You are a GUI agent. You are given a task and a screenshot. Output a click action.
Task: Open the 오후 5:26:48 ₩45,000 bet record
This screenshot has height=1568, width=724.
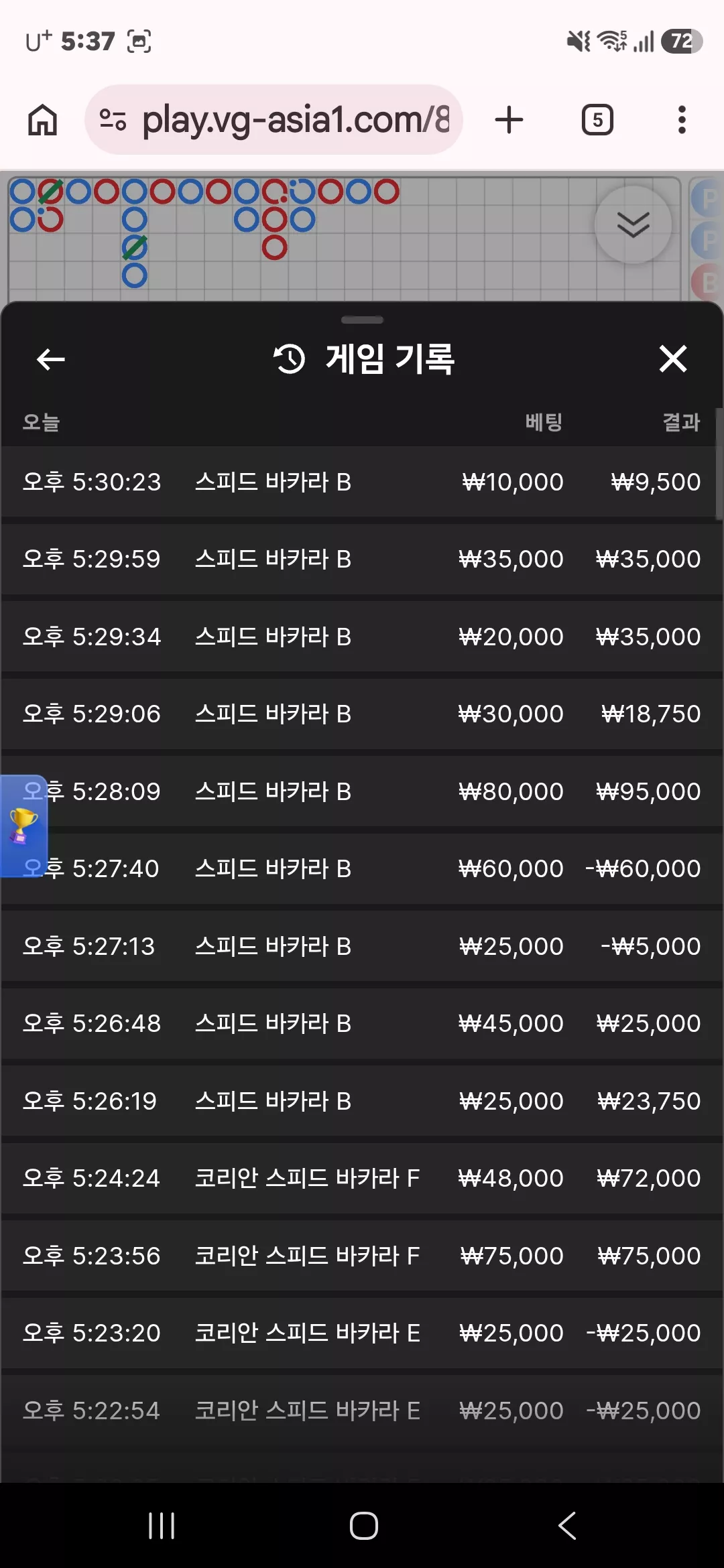point(362,1023)
